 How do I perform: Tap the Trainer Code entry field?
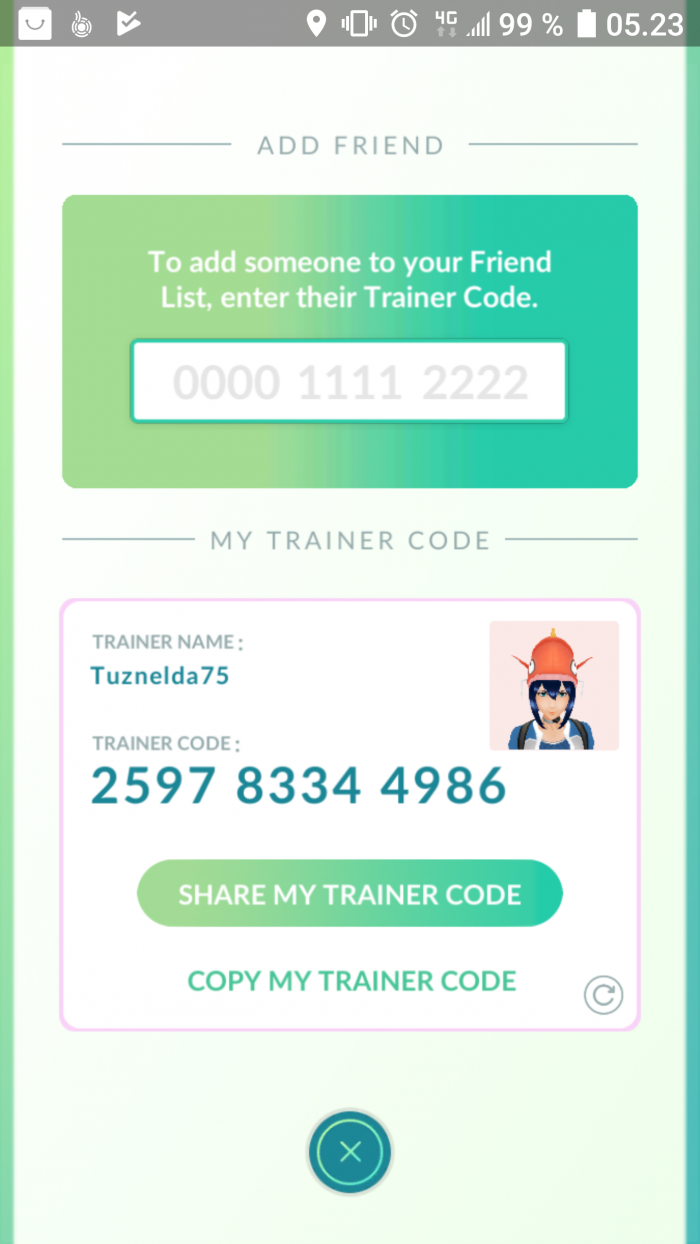(x=349, y=382)
